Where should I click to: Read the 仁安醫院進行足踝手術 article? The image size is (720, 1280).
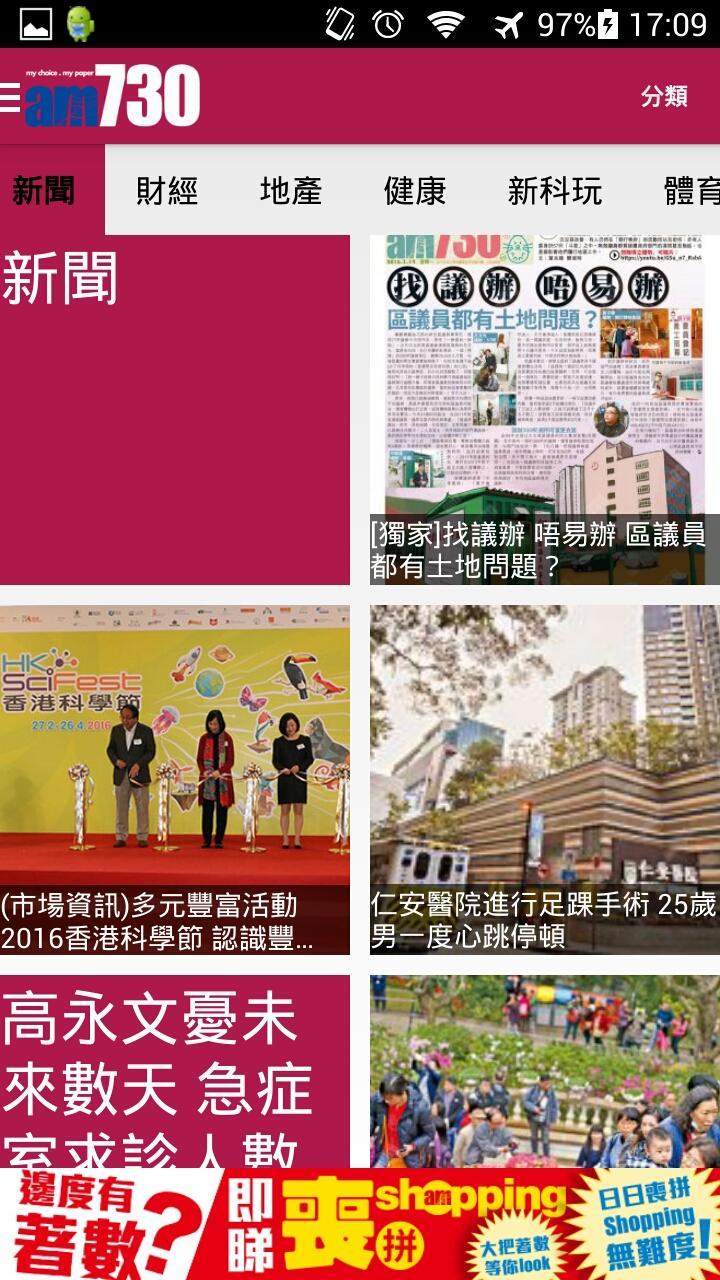544,780
